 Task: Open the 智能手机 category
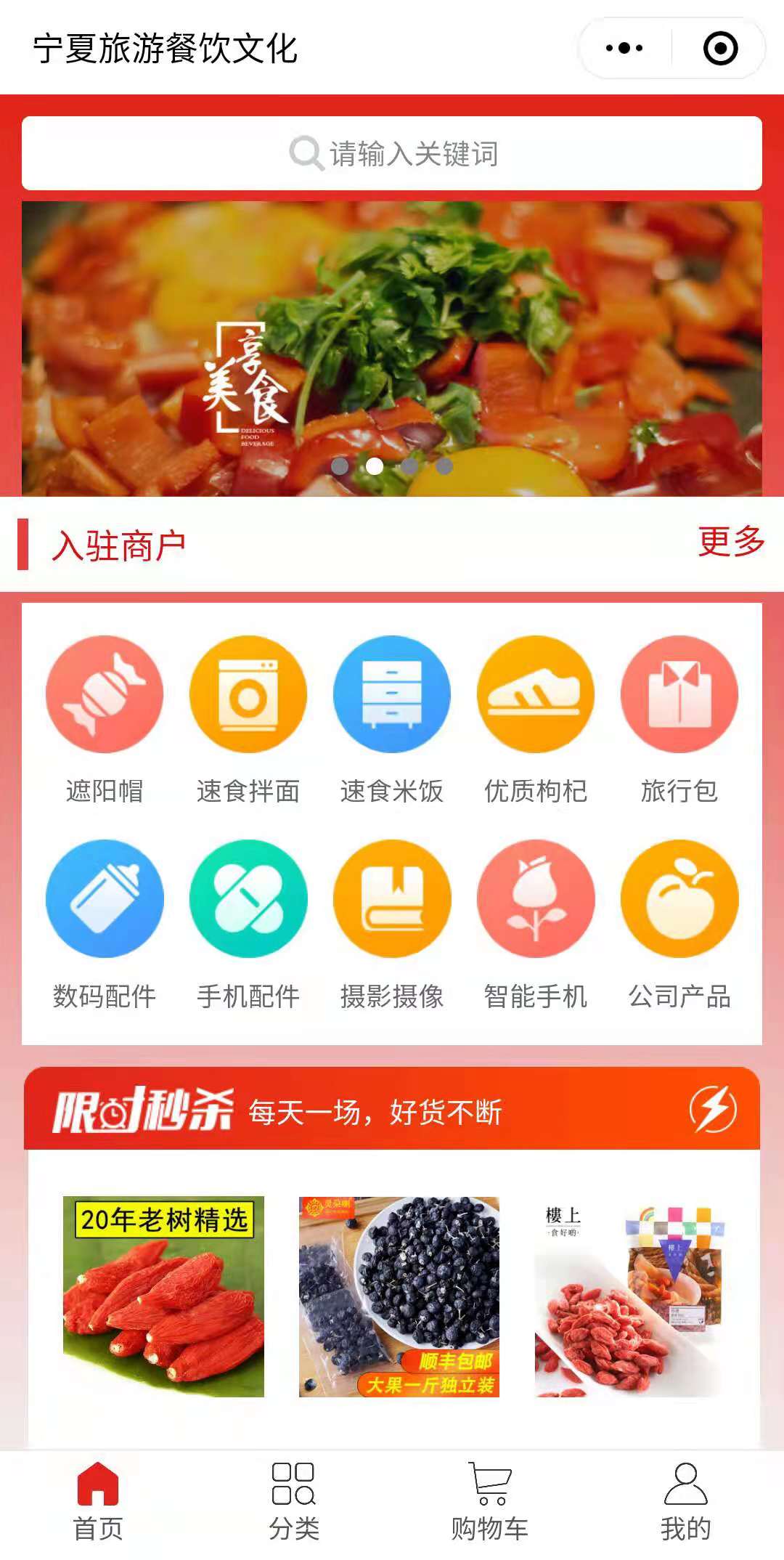click(536, 922)
